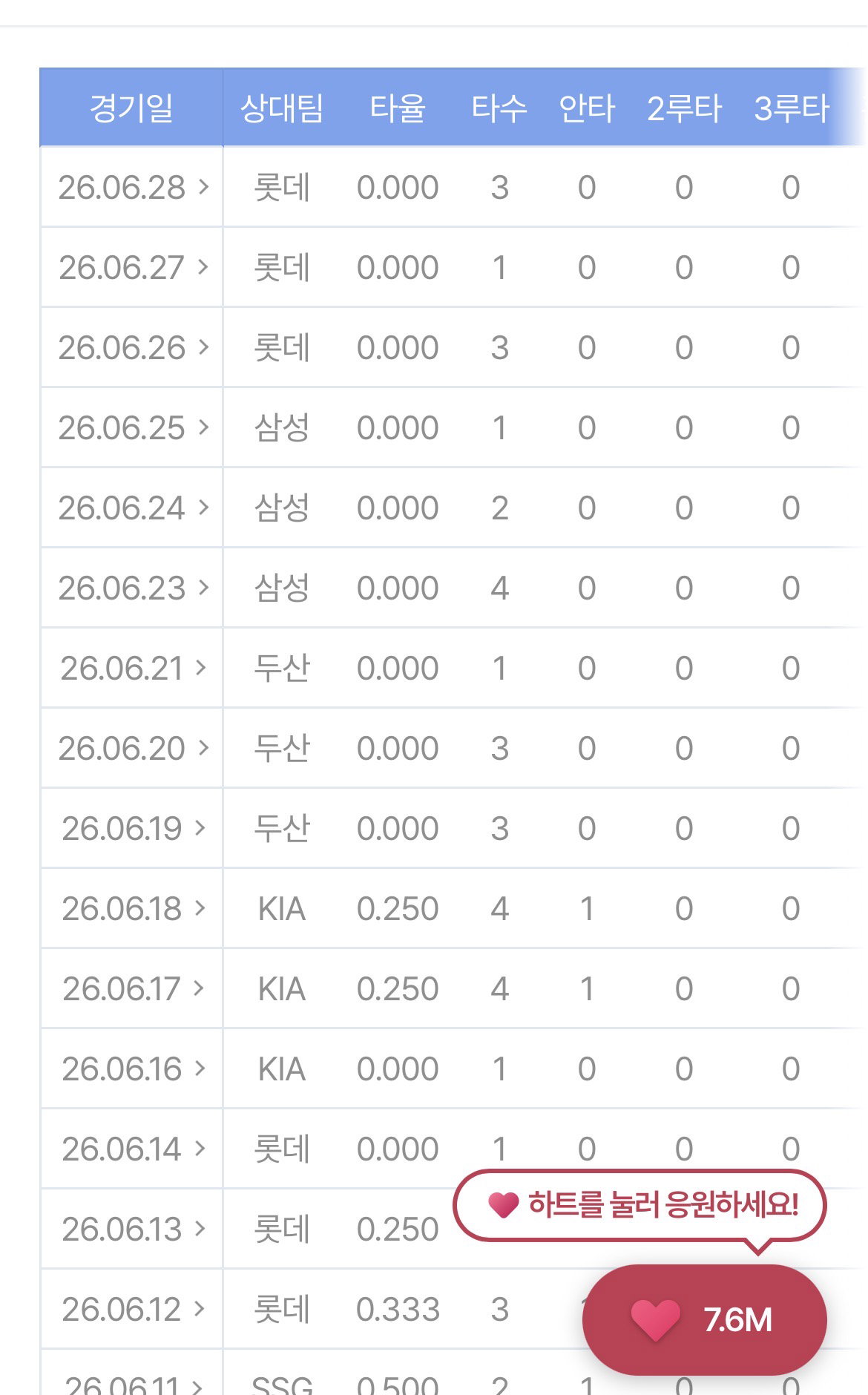Select the 26.06.16 game date
This screenshot has height=1395, width=868.
[x=133, y=1069]
